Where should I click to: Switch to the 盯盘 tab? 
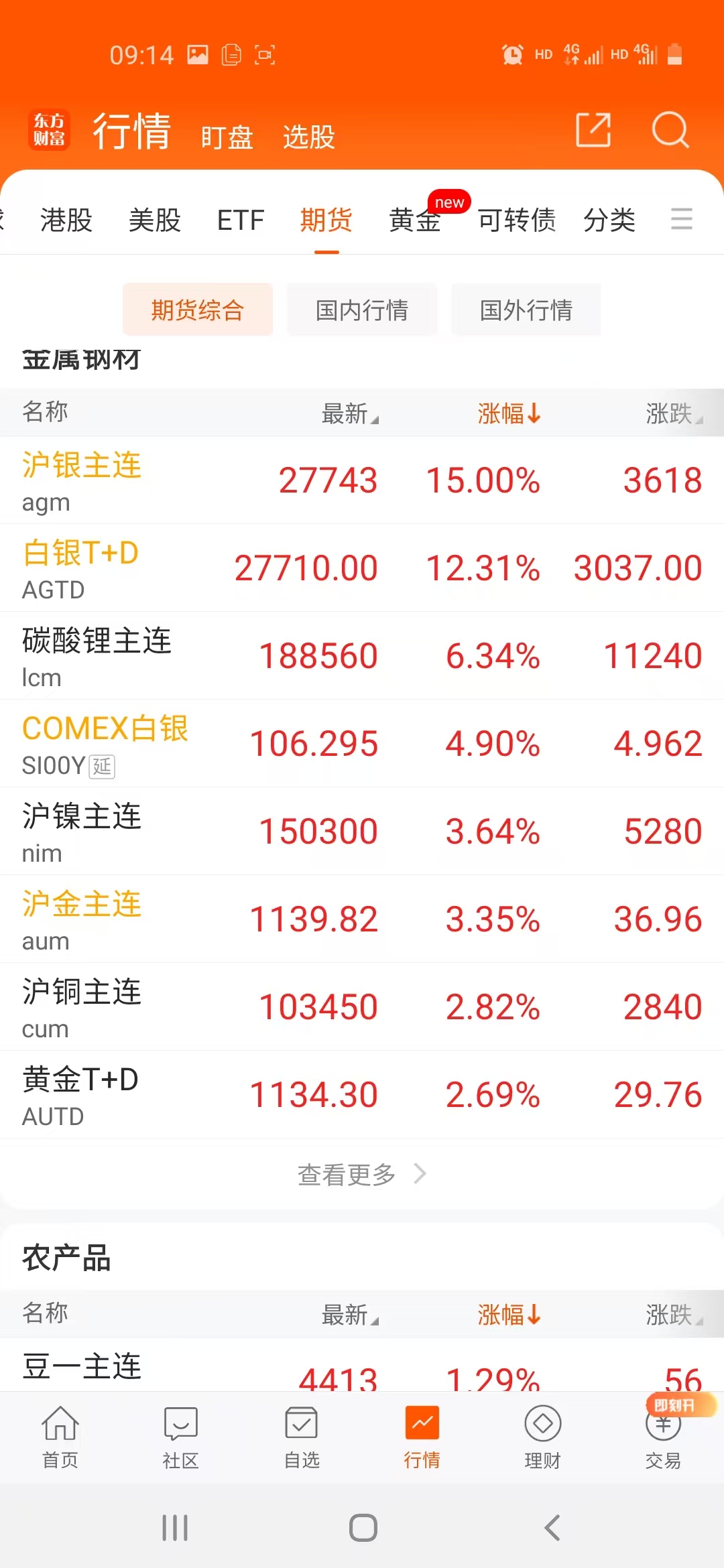coord(227,137)
